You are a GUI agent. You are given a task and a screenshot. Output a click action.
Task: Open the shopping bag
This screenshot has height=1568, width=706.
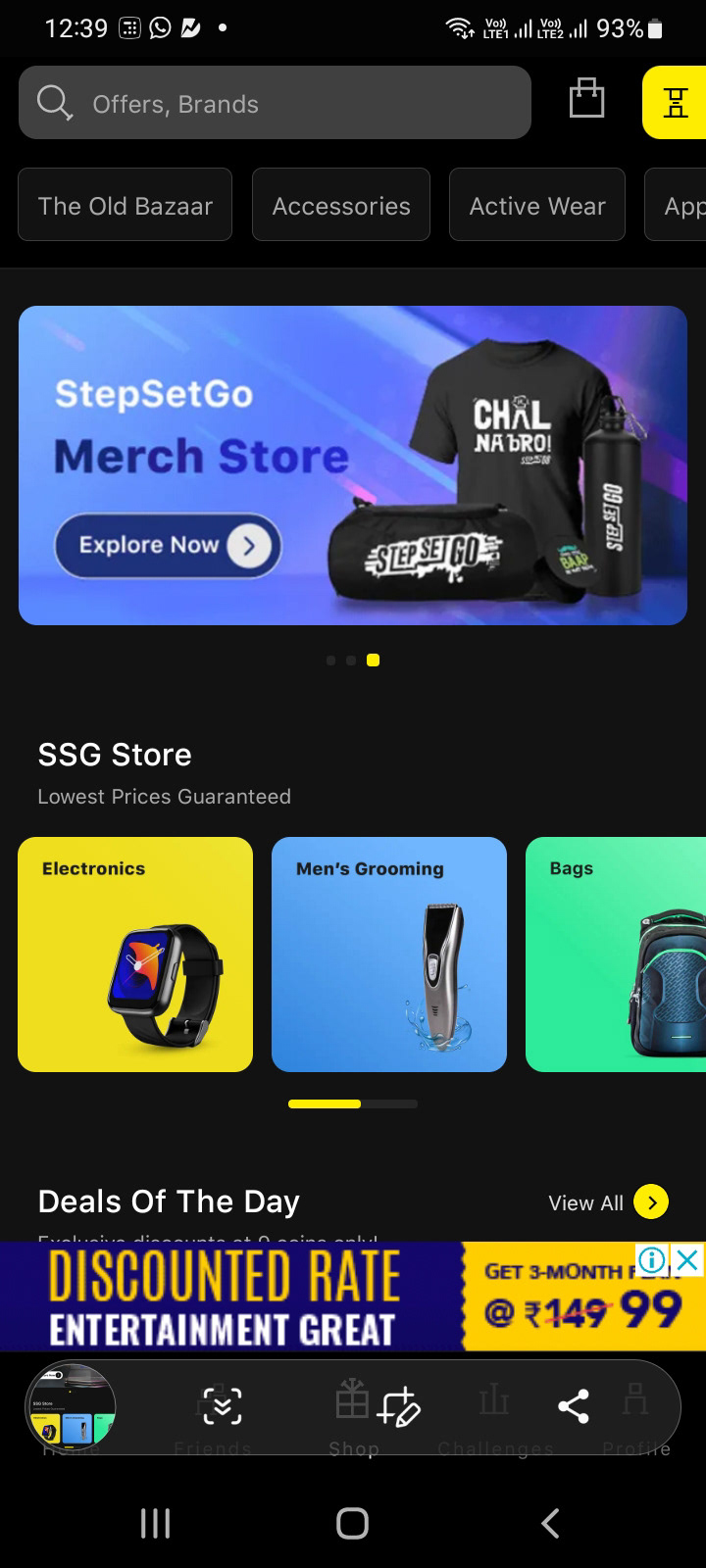point(586,99)
